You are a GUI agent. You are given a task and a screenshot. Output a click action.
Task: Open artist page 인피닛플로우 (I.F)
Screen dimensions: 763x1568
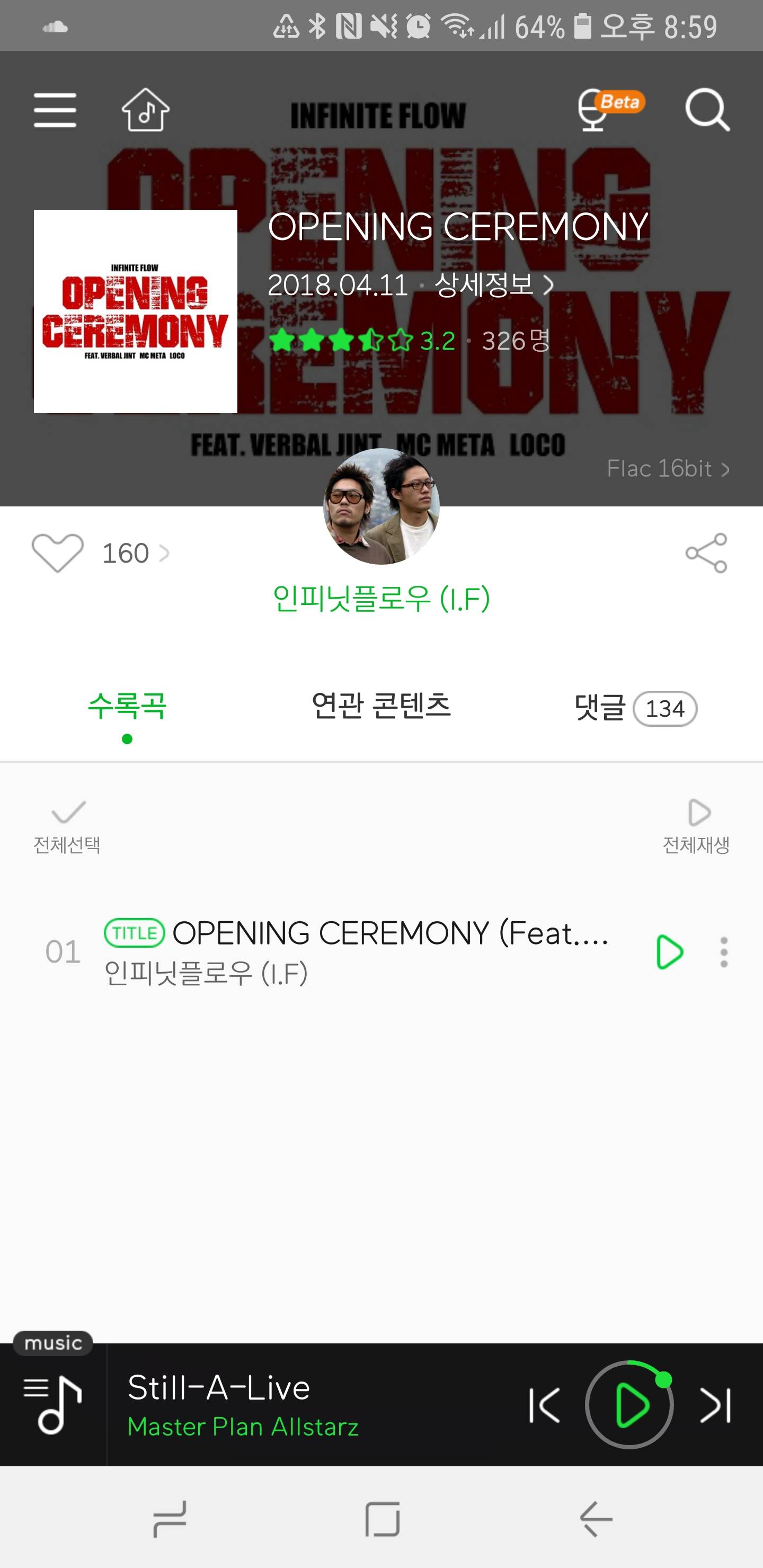(381, 598)
